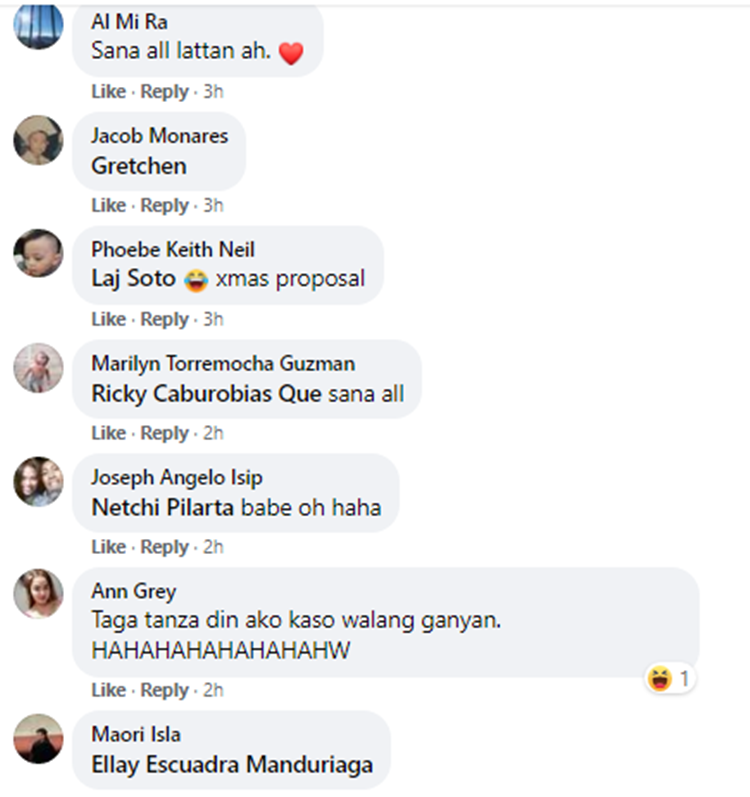Open tagged profile Laj Soto

point(134,280)
